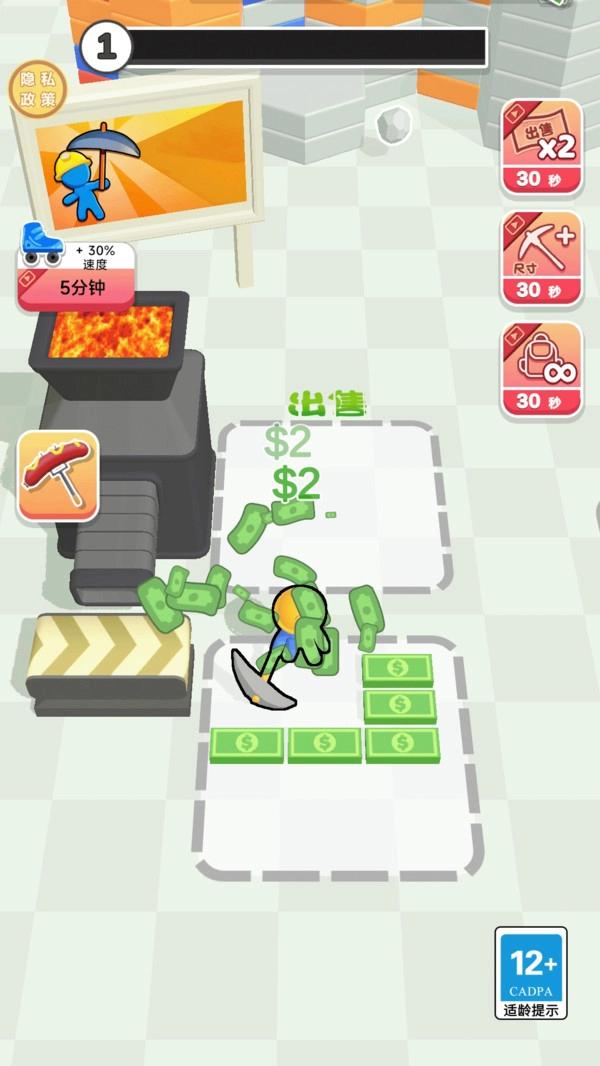
Task: Claim the pickaxe size (尺寸) boost
Action: 542,259
